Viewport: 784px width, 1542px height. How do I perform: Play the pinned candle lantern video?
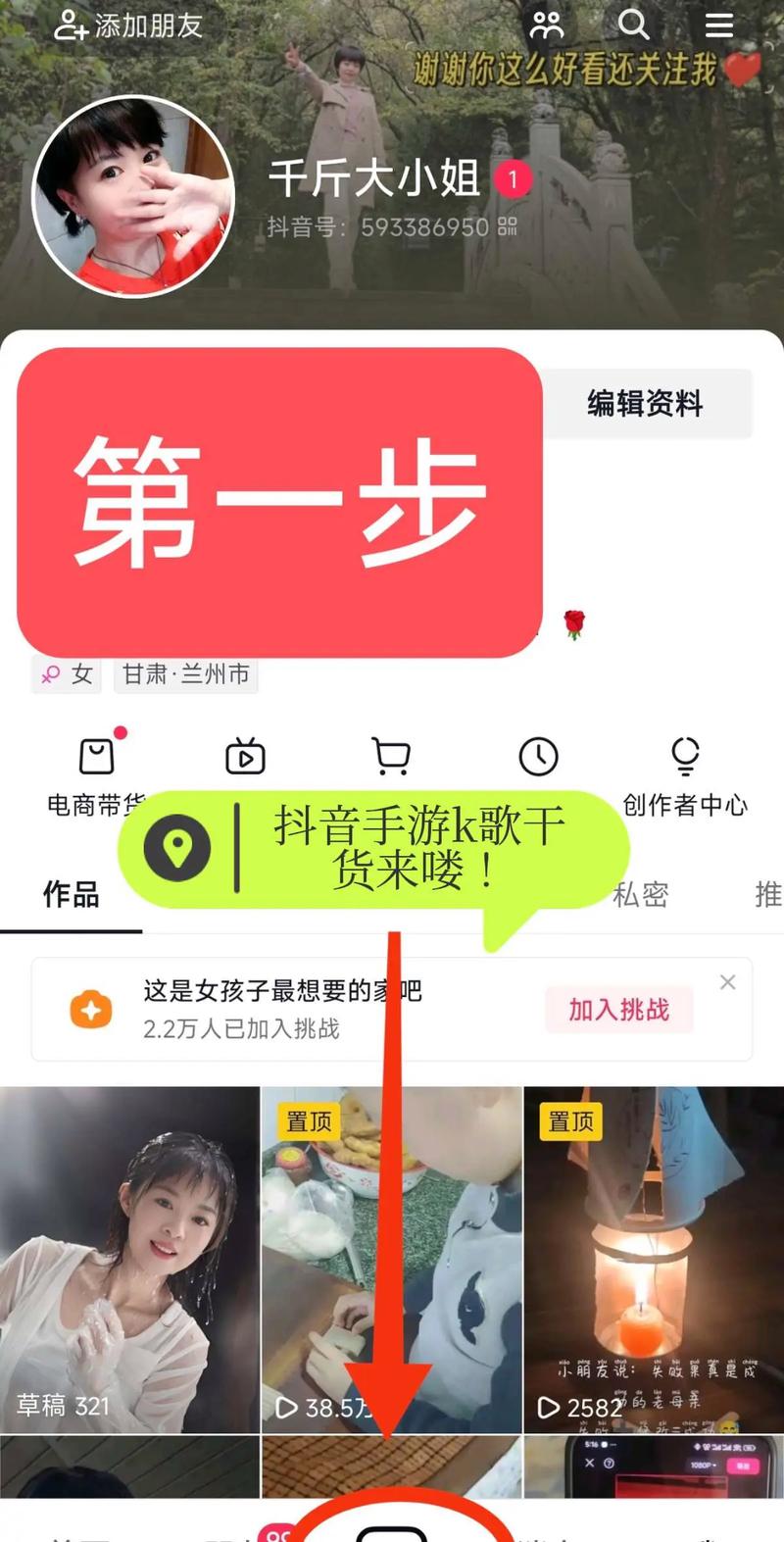click(x=654, y=1260)
